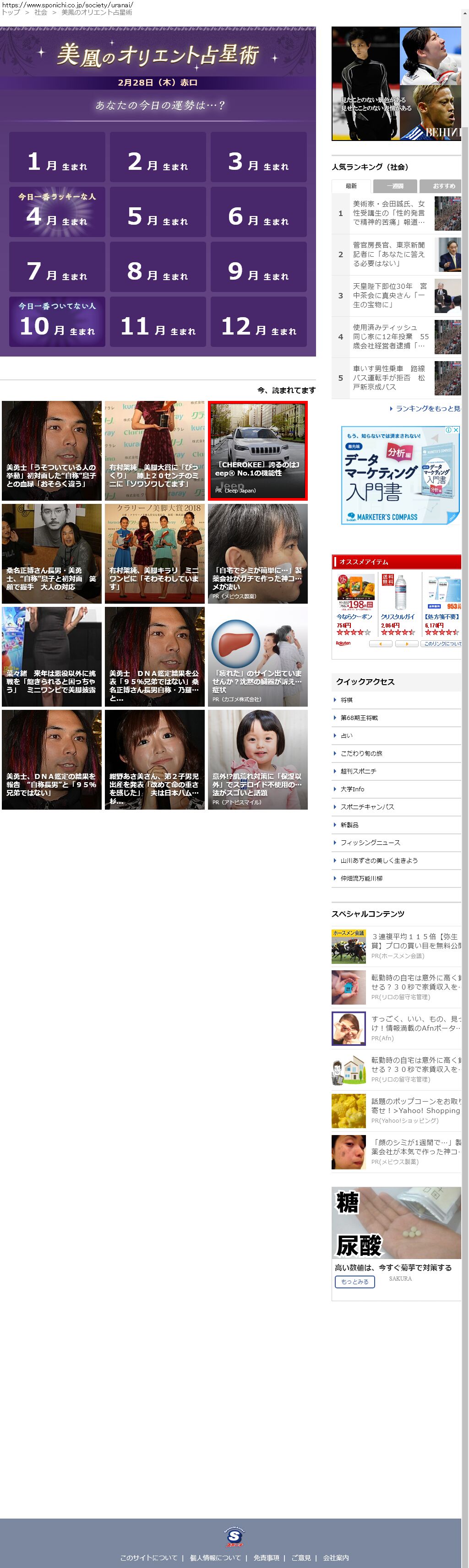Open フィッシングニュース quick access link
Screen dimensions: 469x1568
point(370,843)
